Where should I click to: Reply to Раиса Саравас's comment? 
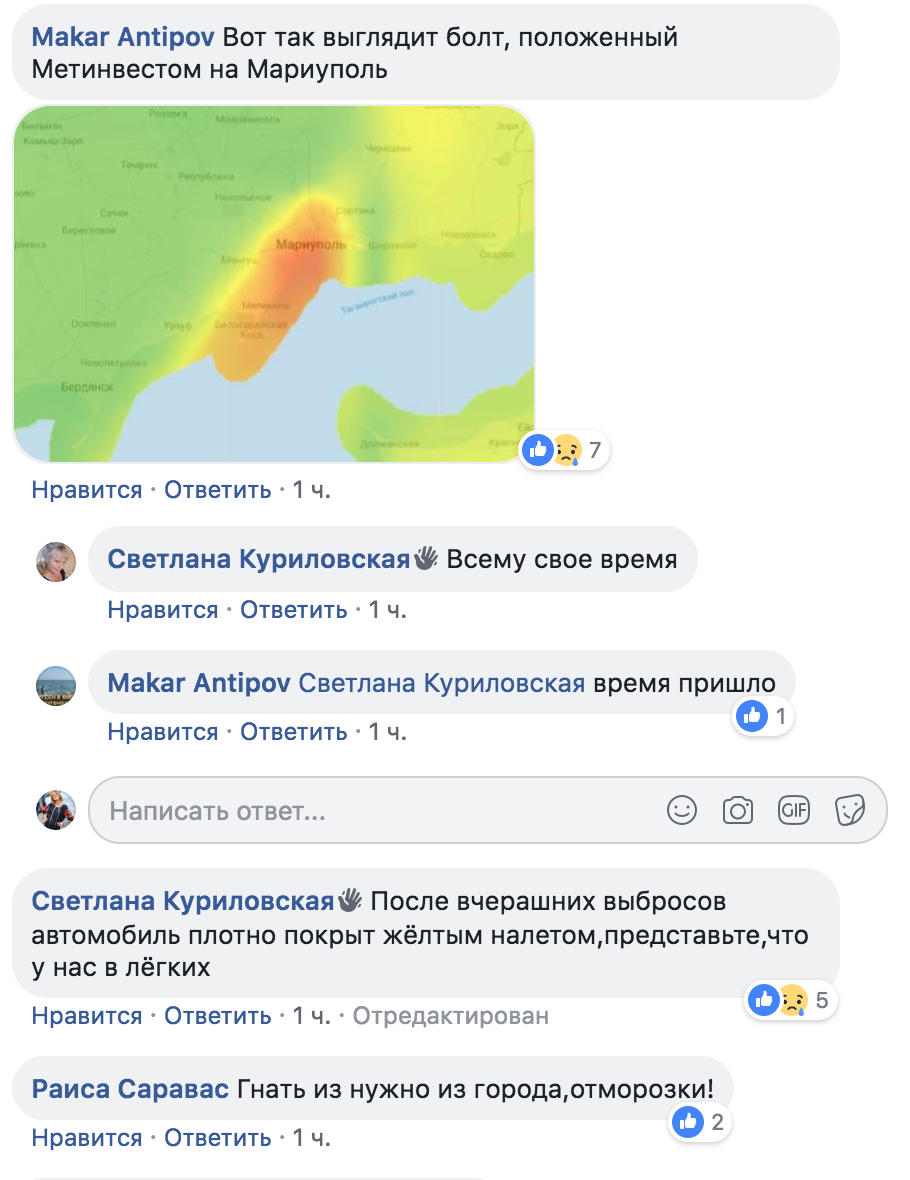pyautogui.click(x=217, y=1138)
